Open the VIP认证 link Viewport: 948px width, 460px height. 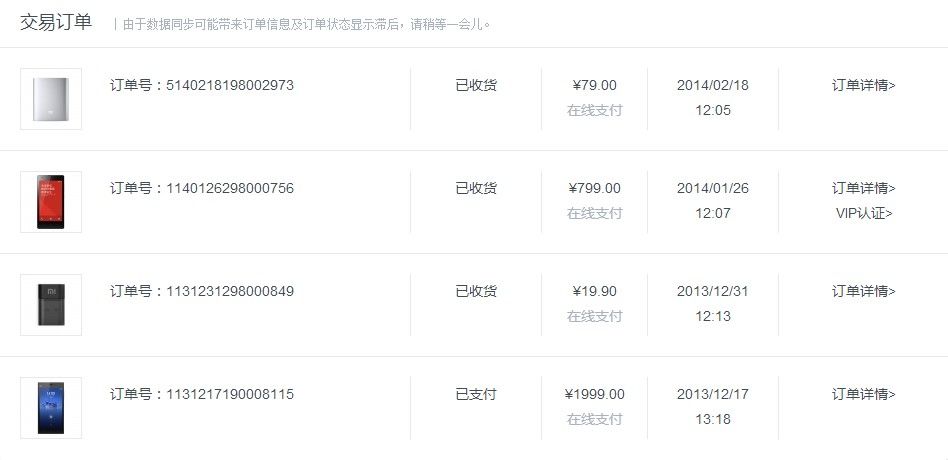click(x=863, y=213)
